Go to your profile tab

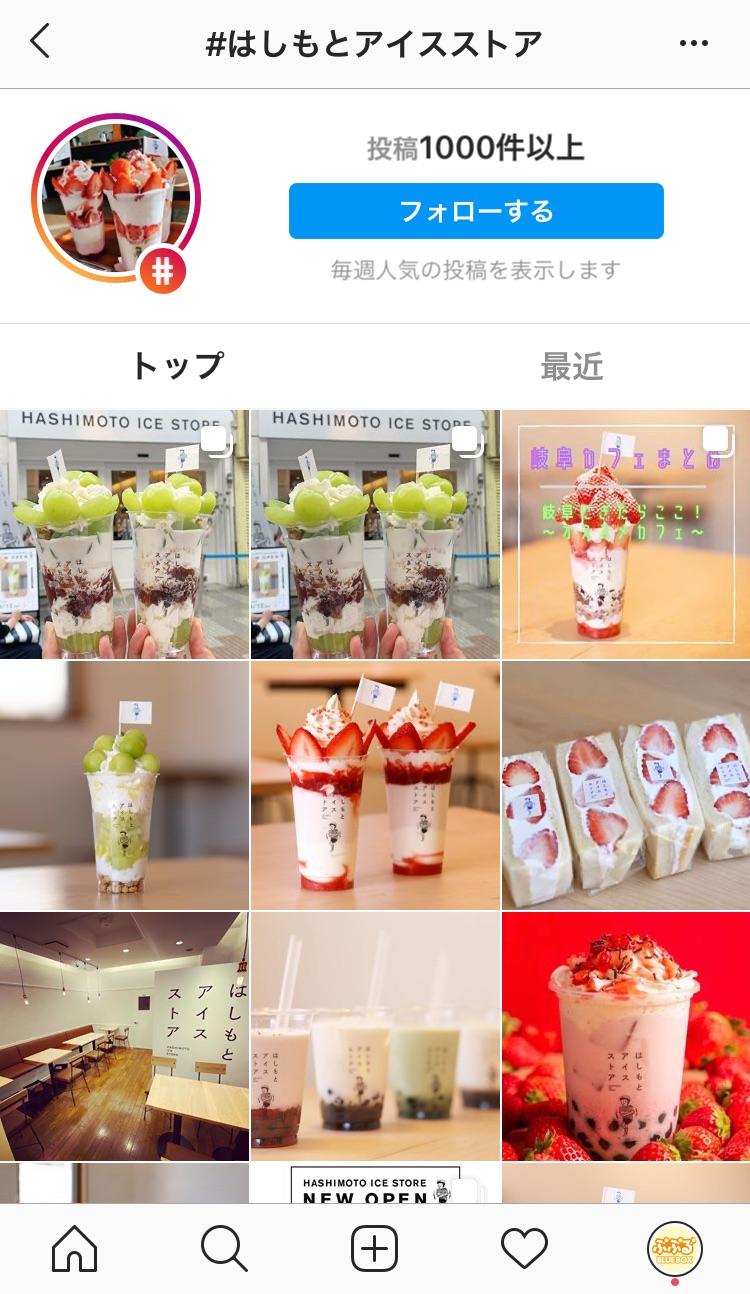[675, 1250]
